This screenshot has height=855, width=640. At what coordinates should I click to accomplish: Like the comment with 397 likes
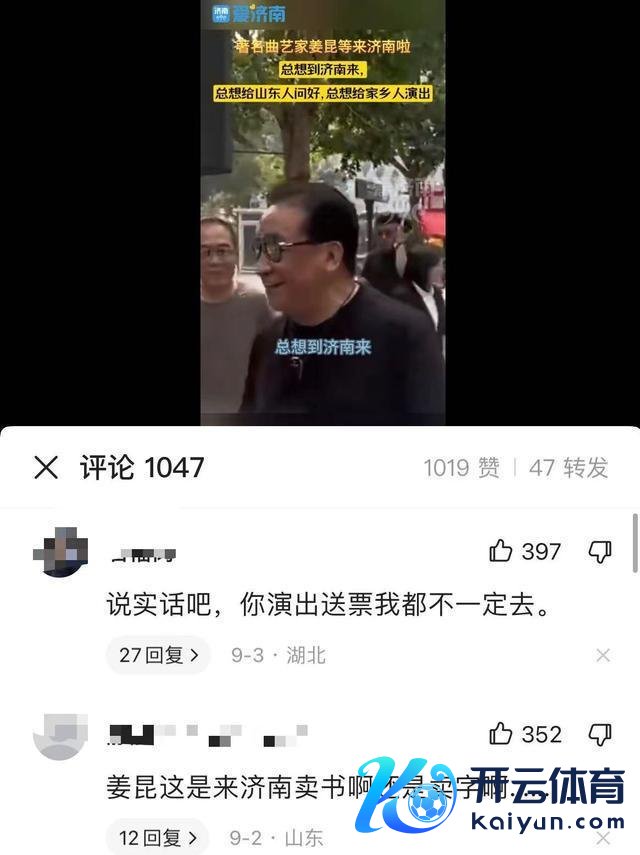(501, 551)
